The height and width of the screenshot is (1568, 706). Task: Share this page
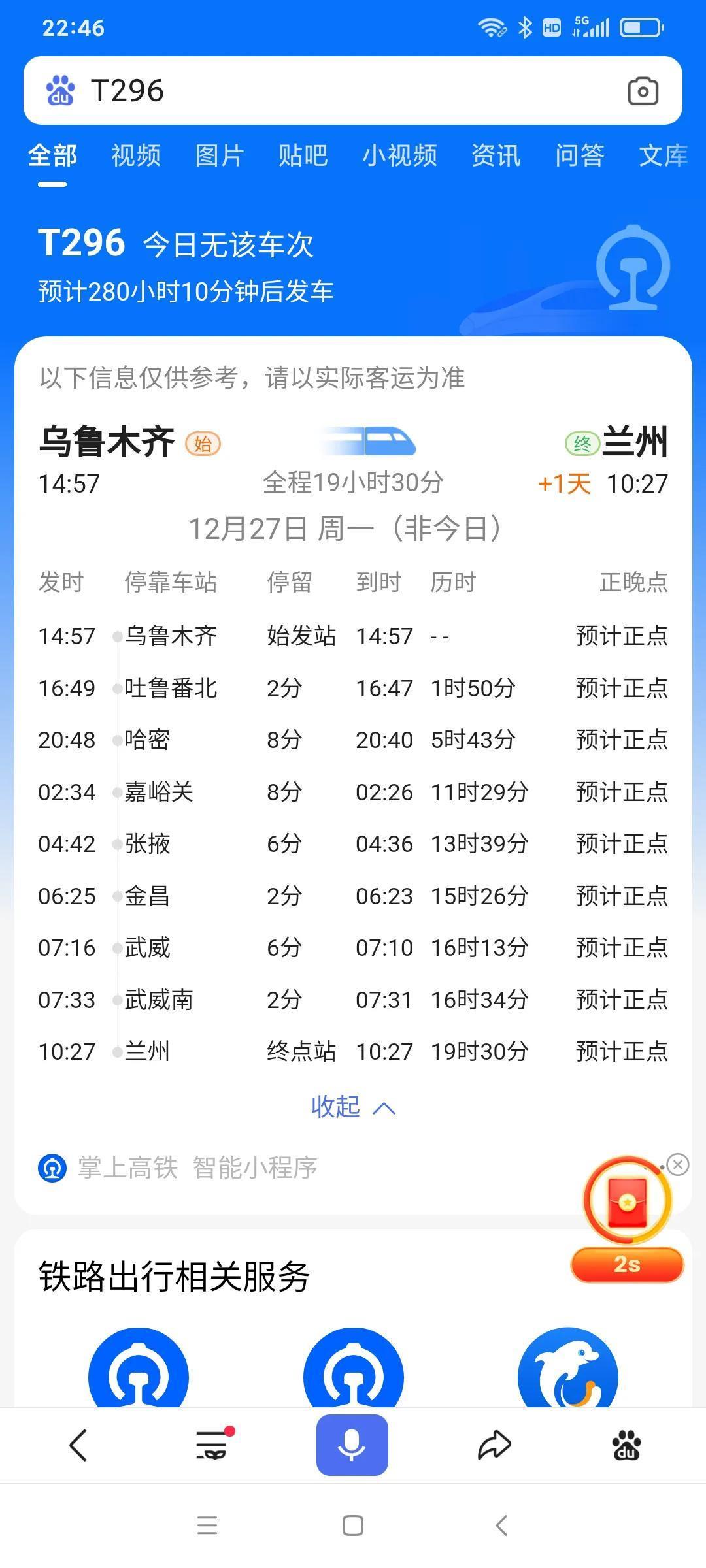[494, 1445]
